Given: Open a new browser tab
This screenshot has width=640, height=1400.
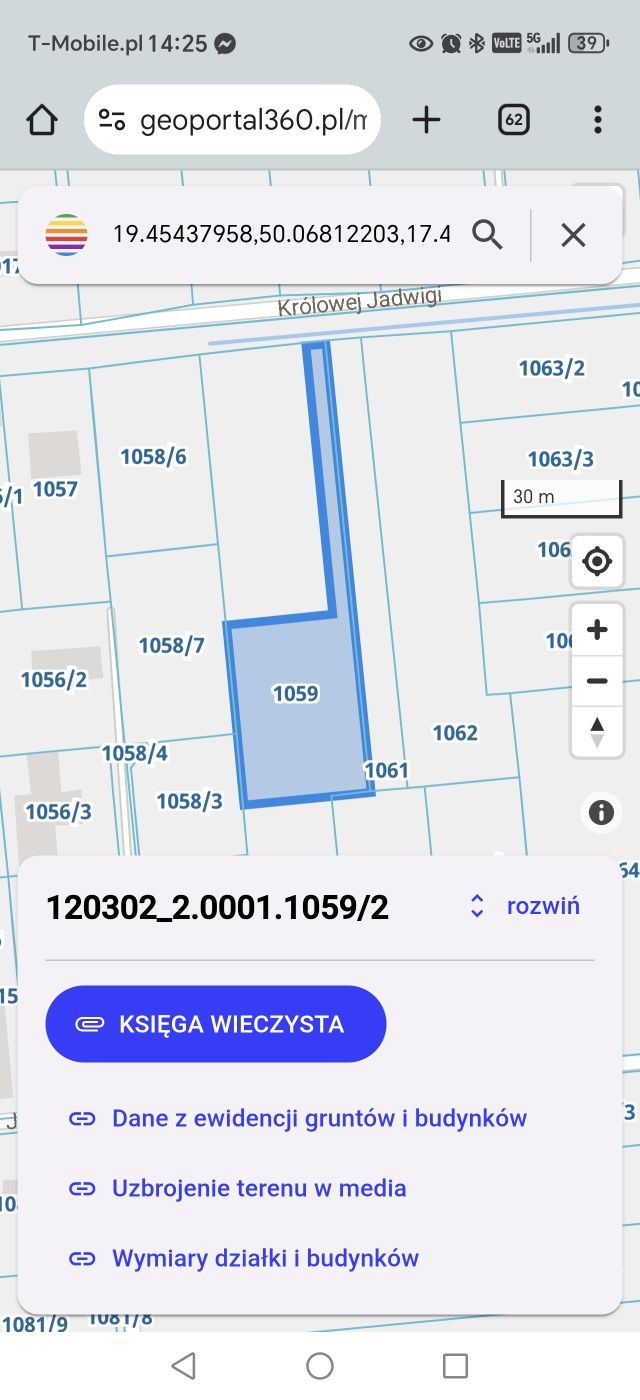Looking at the screenshot, I should 426,120.
